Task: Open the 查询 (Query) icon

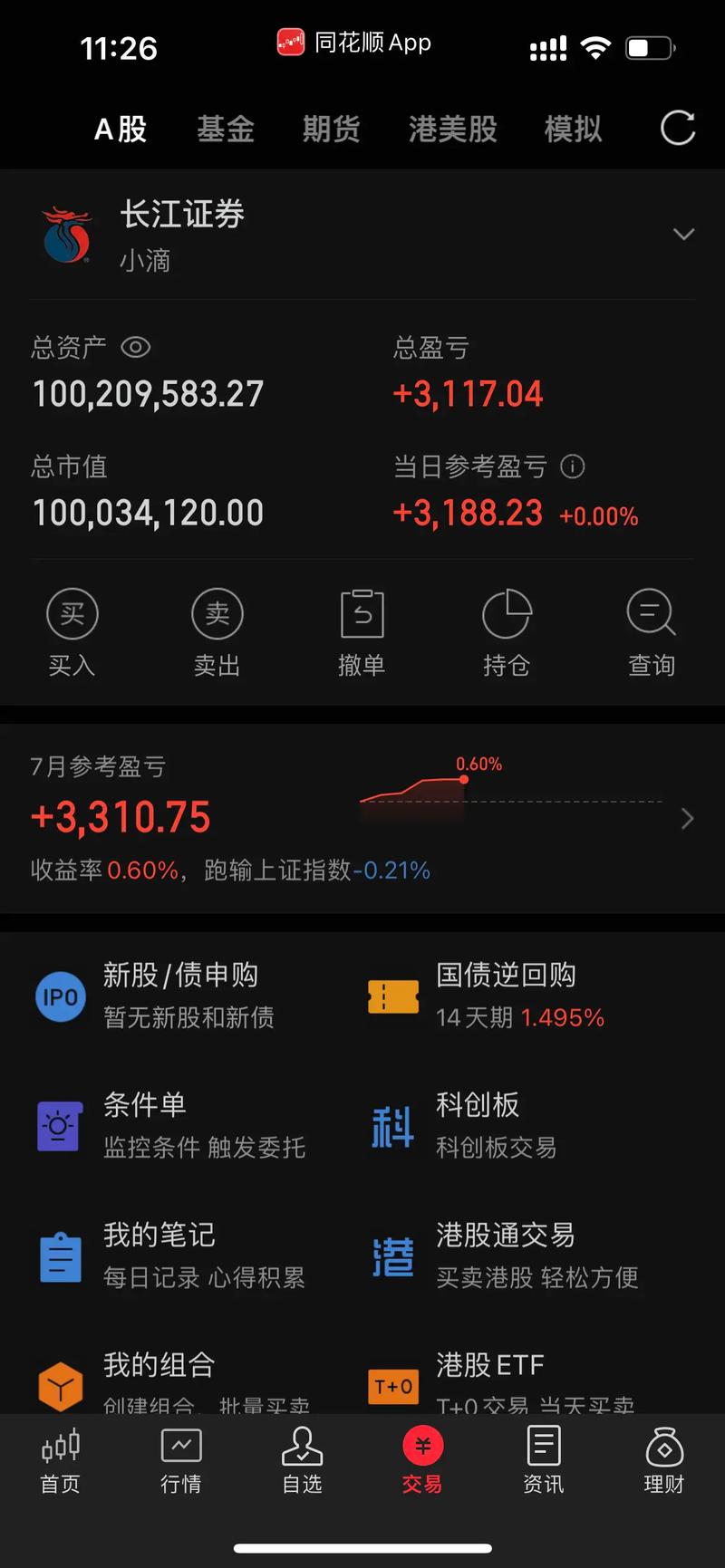Action: (652, 613)
